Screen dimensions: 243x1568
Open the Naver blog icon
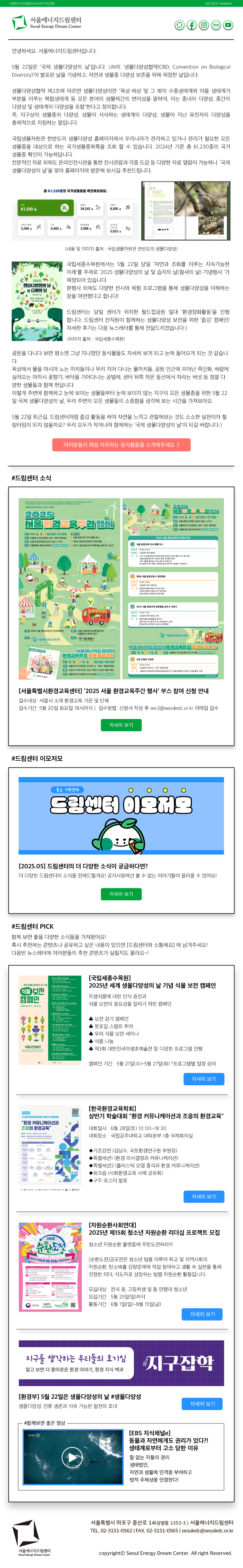(x=216, y=25)
